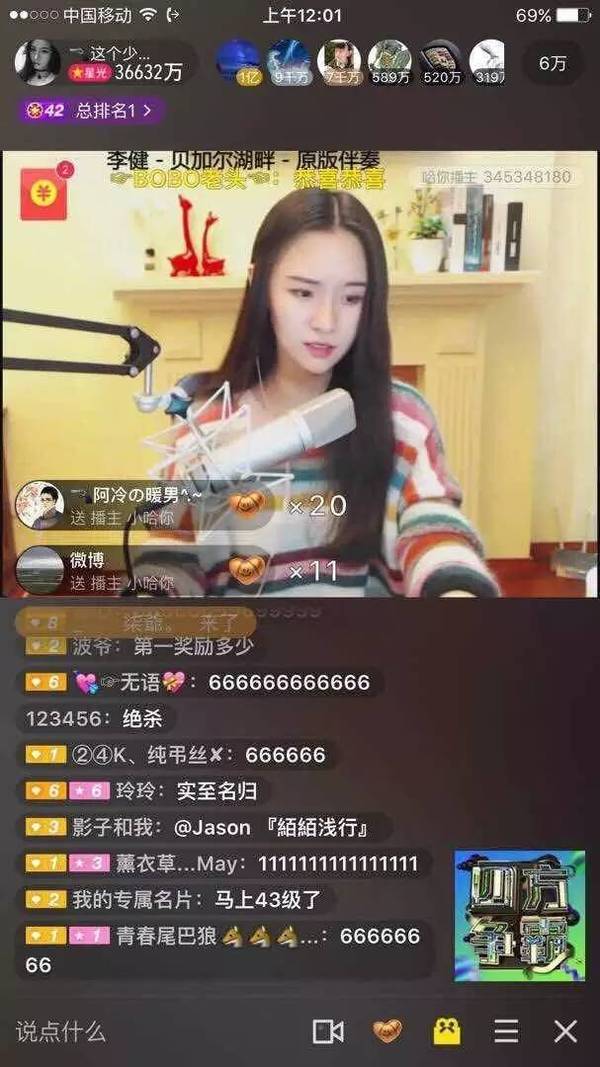Open the video camera icon

click(x=328, y=1031)
